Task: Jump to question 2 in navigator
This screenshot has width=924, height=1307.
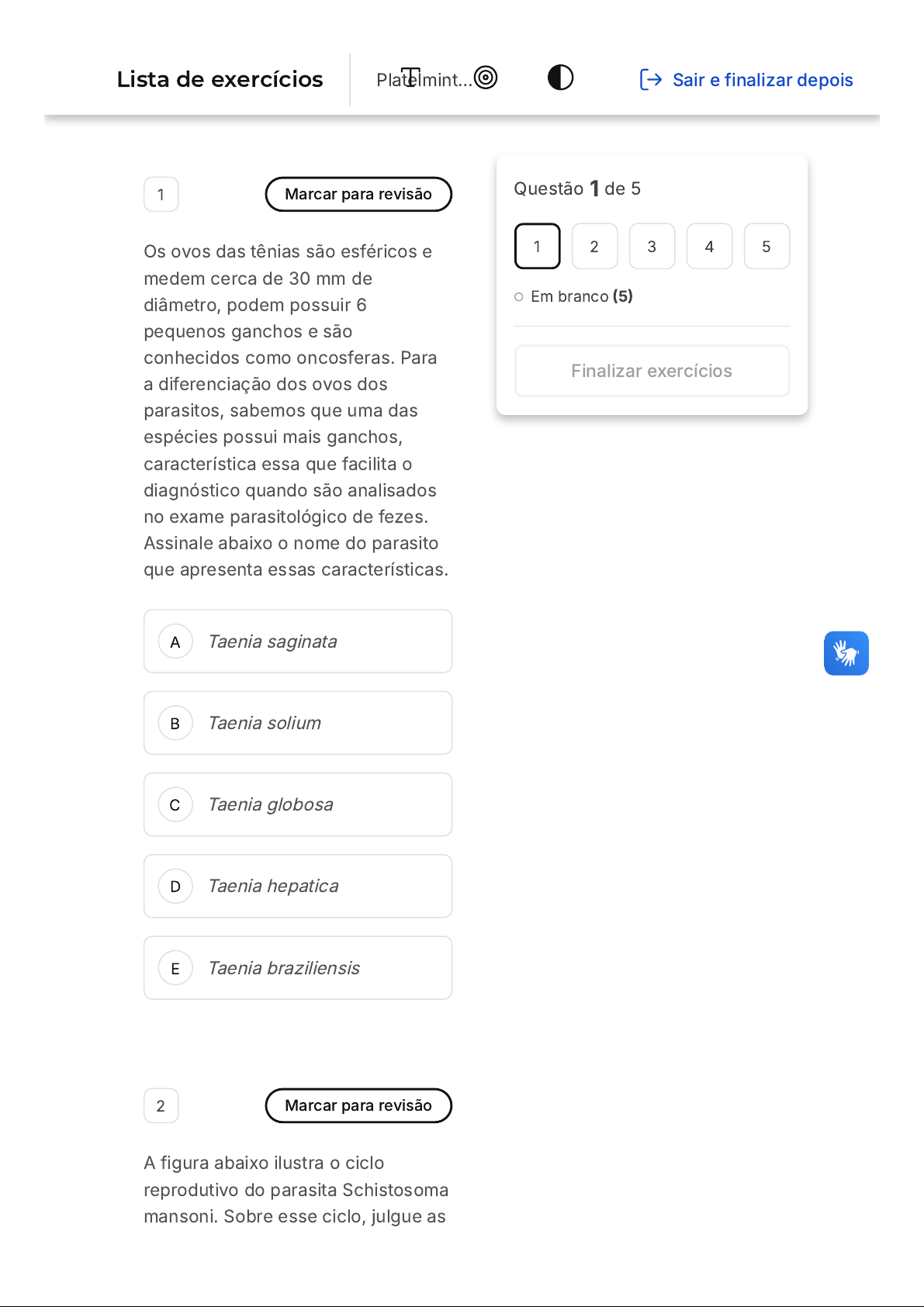Action: pos(595,247)
